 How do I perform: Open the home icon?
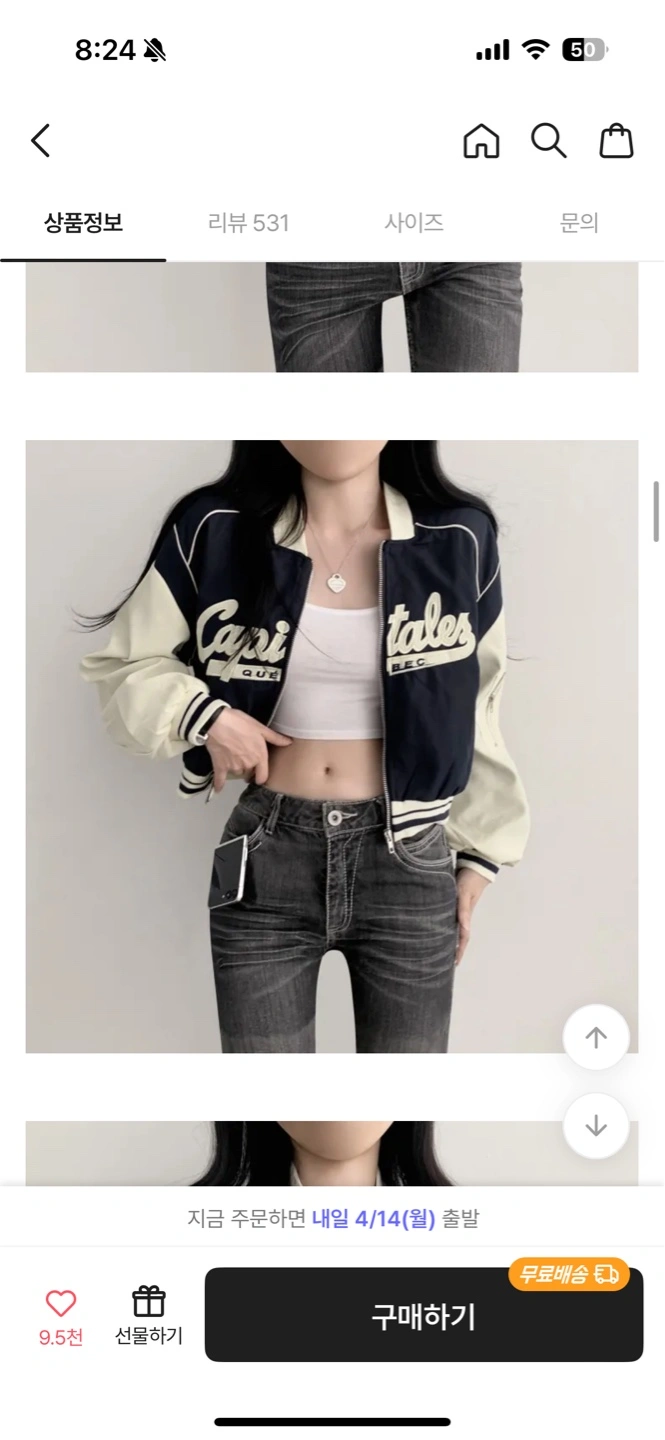(x=481, y=141)
